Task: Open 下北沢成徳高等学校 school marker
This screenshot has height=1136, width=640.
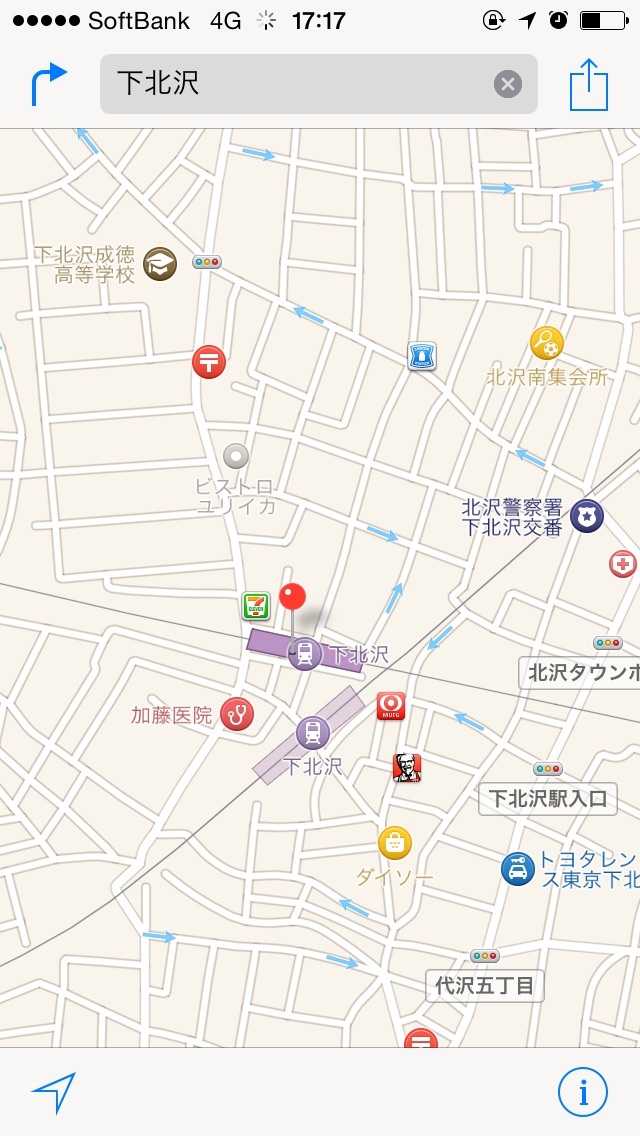Action: 160,264
